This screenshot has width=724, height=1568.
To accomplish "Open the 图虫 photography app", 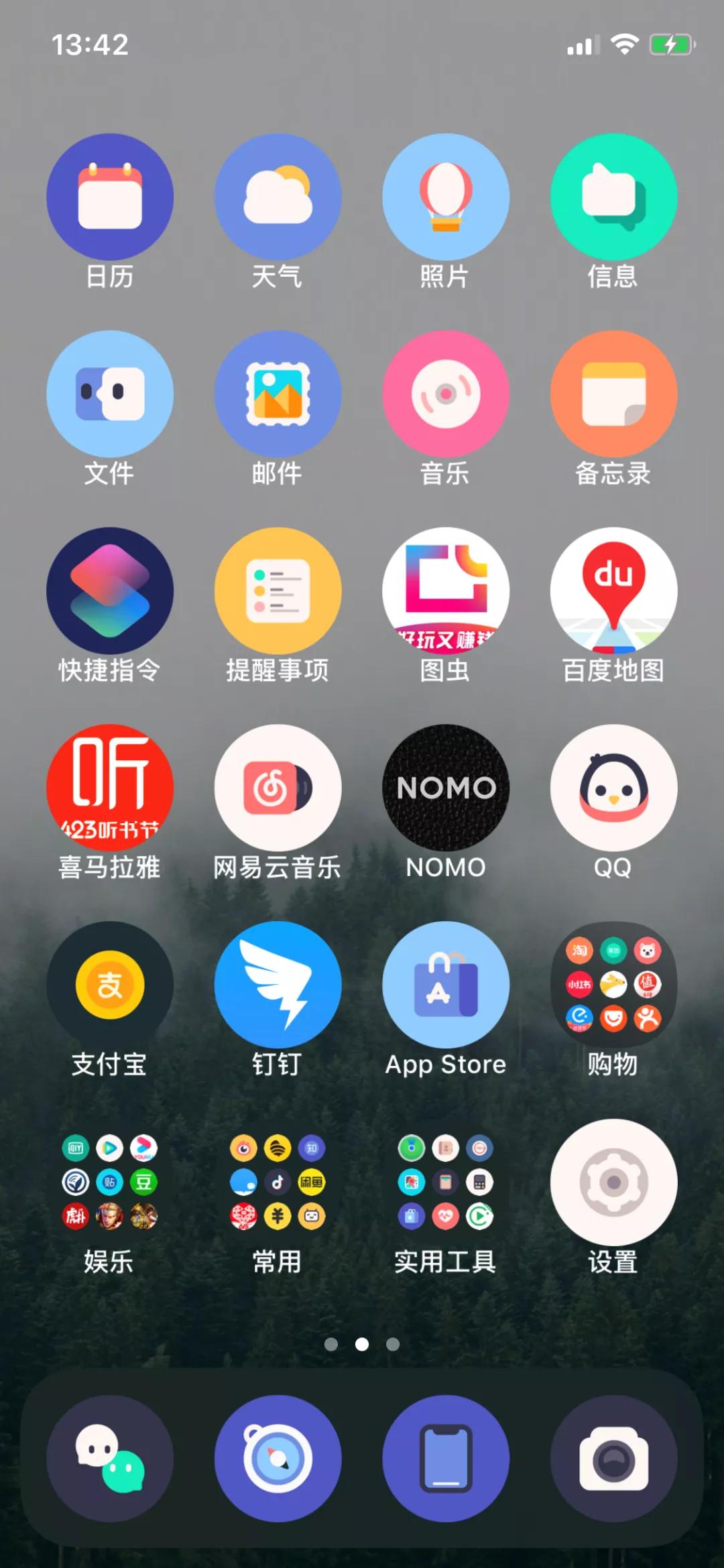I will [445, 590].
